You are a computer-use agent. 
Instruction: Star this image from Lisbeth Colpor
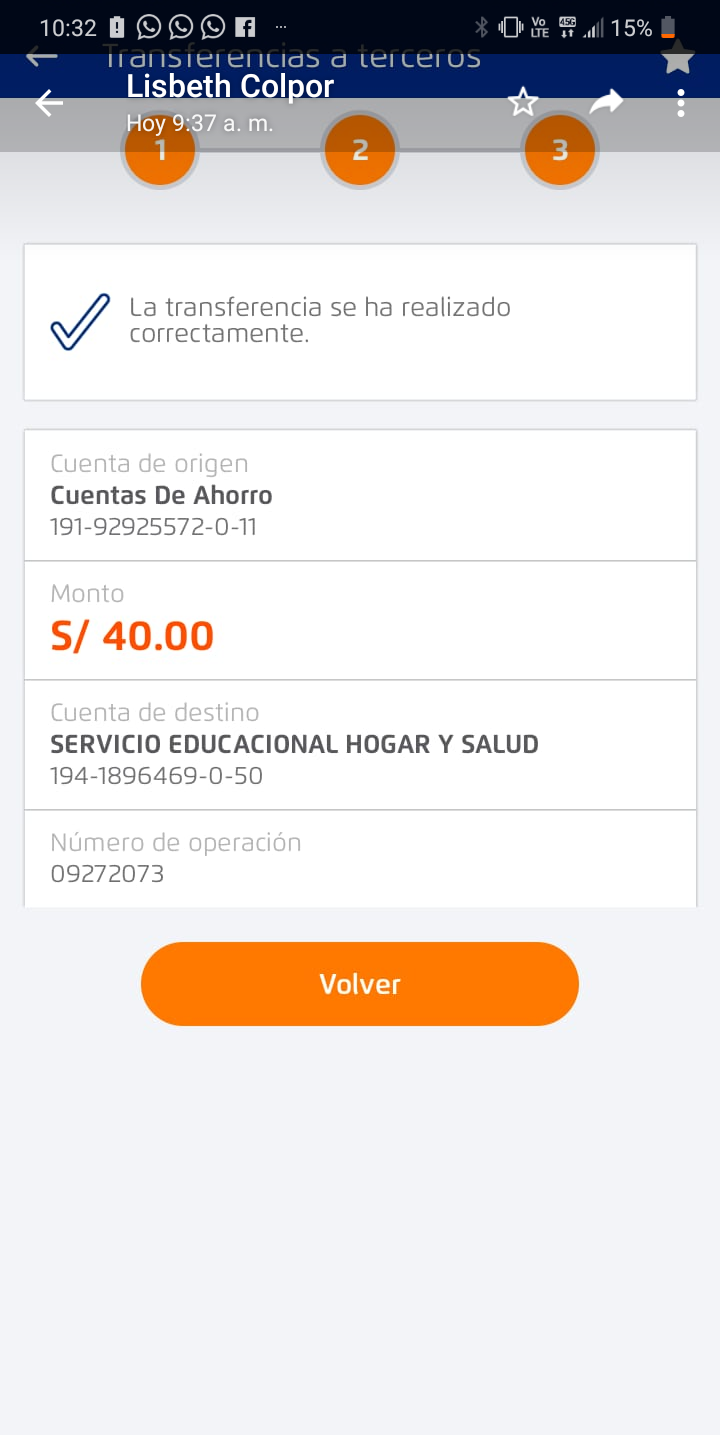(523, 102)
